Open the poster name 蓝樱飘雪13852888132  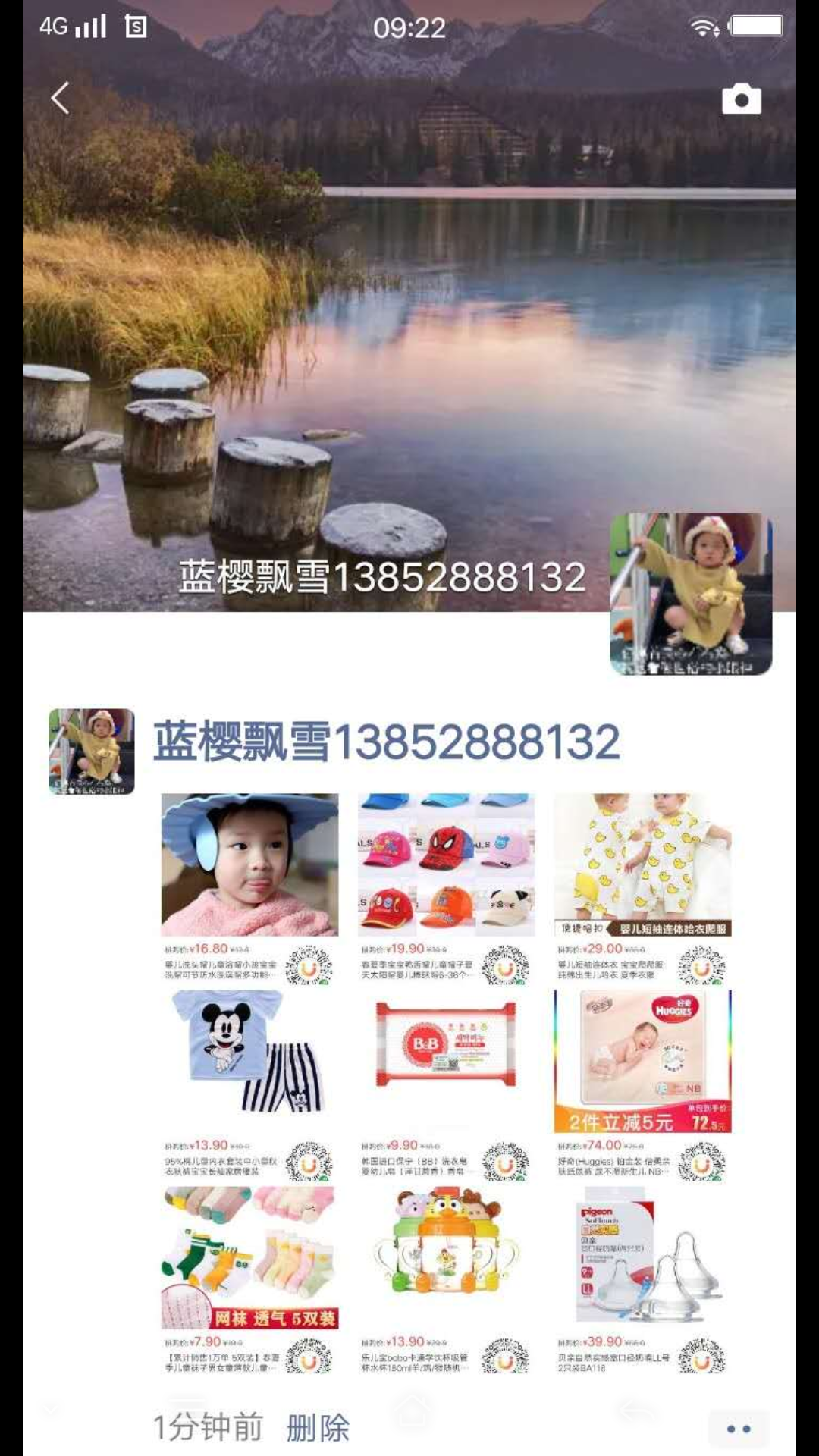pyautogui.click(x=387, y=741)
